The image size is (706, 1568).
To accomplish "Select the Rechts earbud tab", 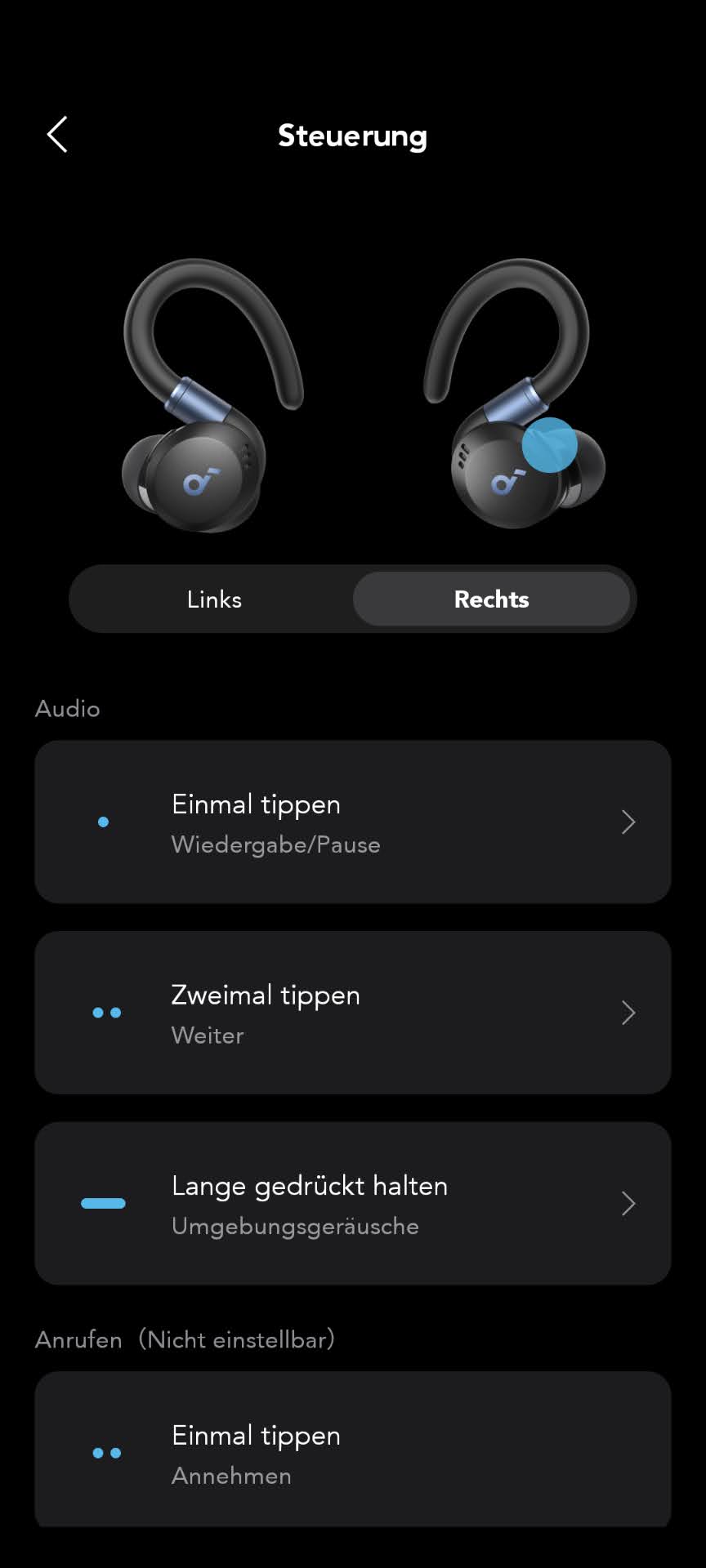I will [491, 599].
